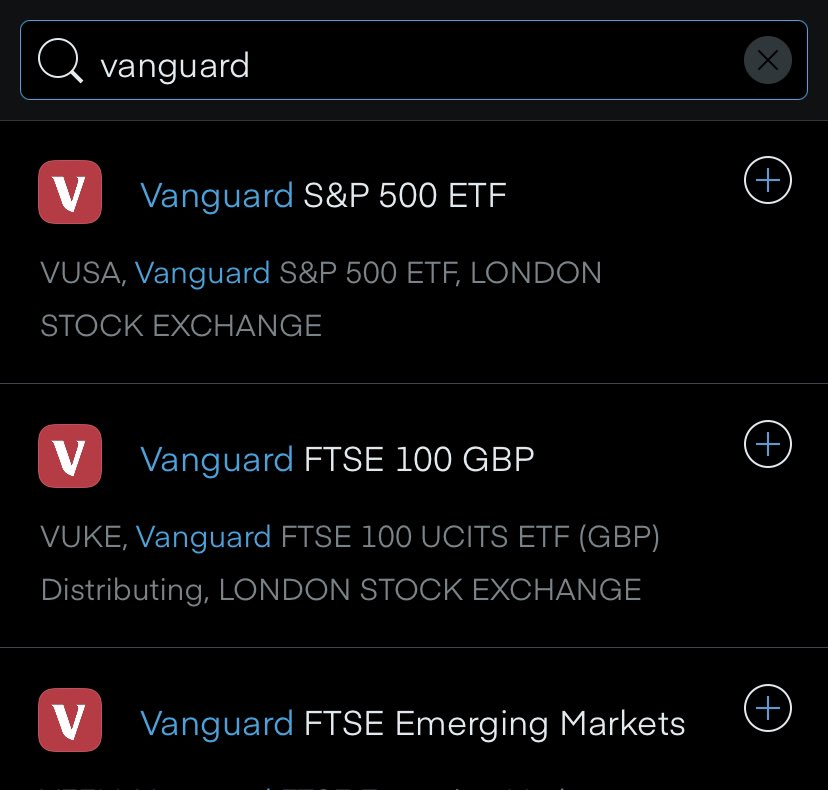This screenshot has width=828, height=790.
Task: Clear the vanguard search text
Action: coord(767,61)
